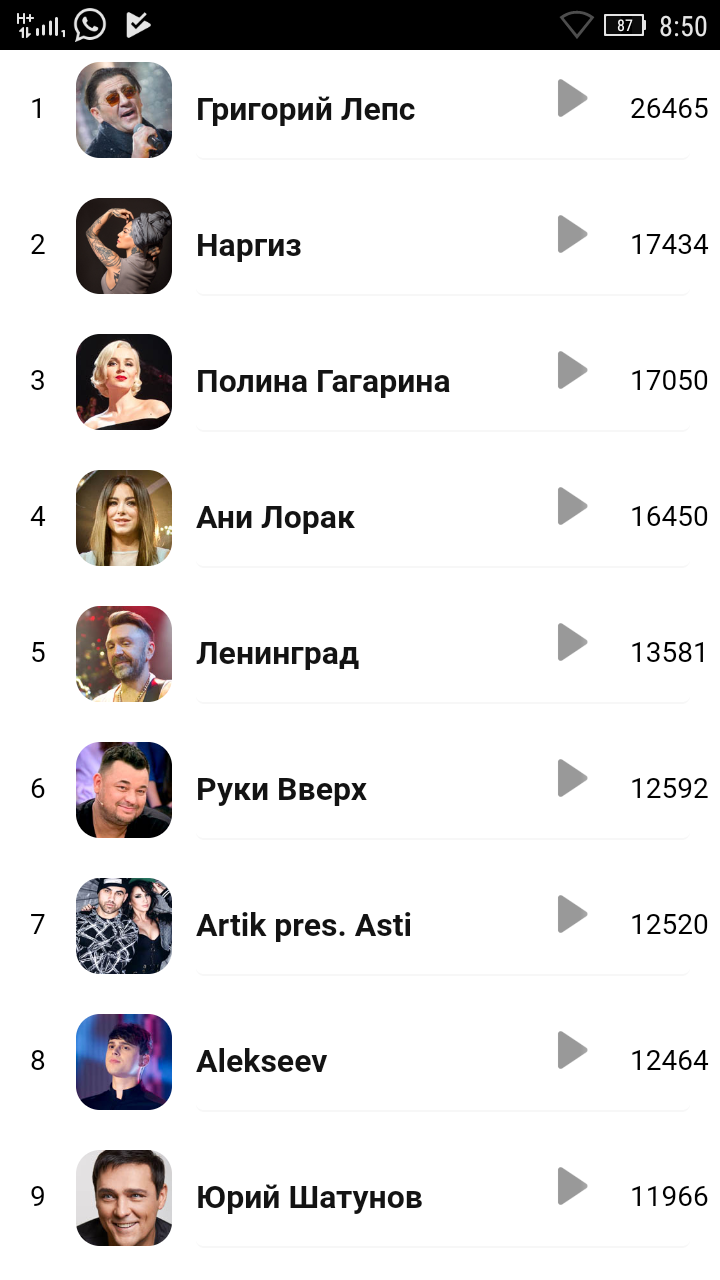Screen dimensions: 720x1280
Task: Play Юрий Шатунов songs
Action: pos(572,1186)
